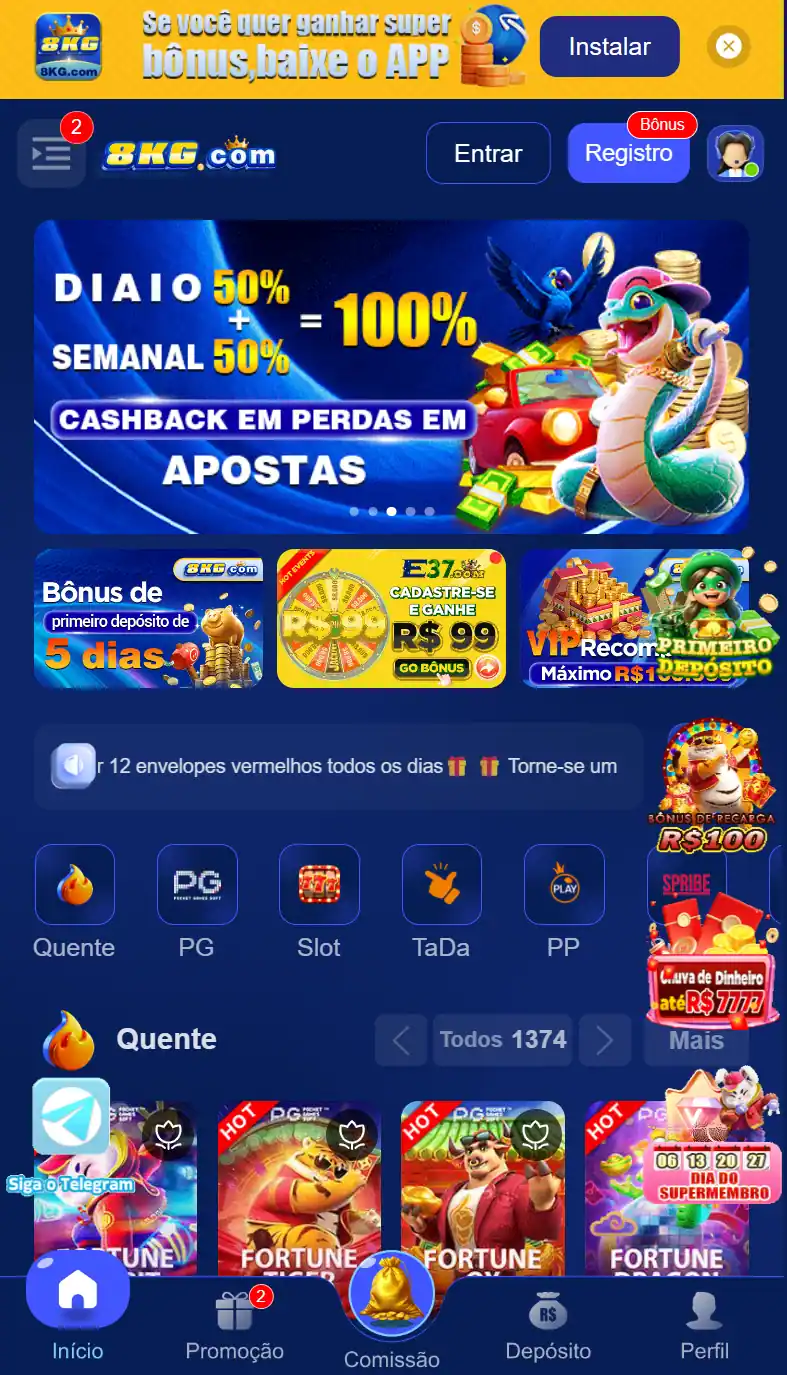This screenshot has width=787, height=1375.
Task: Select the PP game category
Action: (564, 884)
